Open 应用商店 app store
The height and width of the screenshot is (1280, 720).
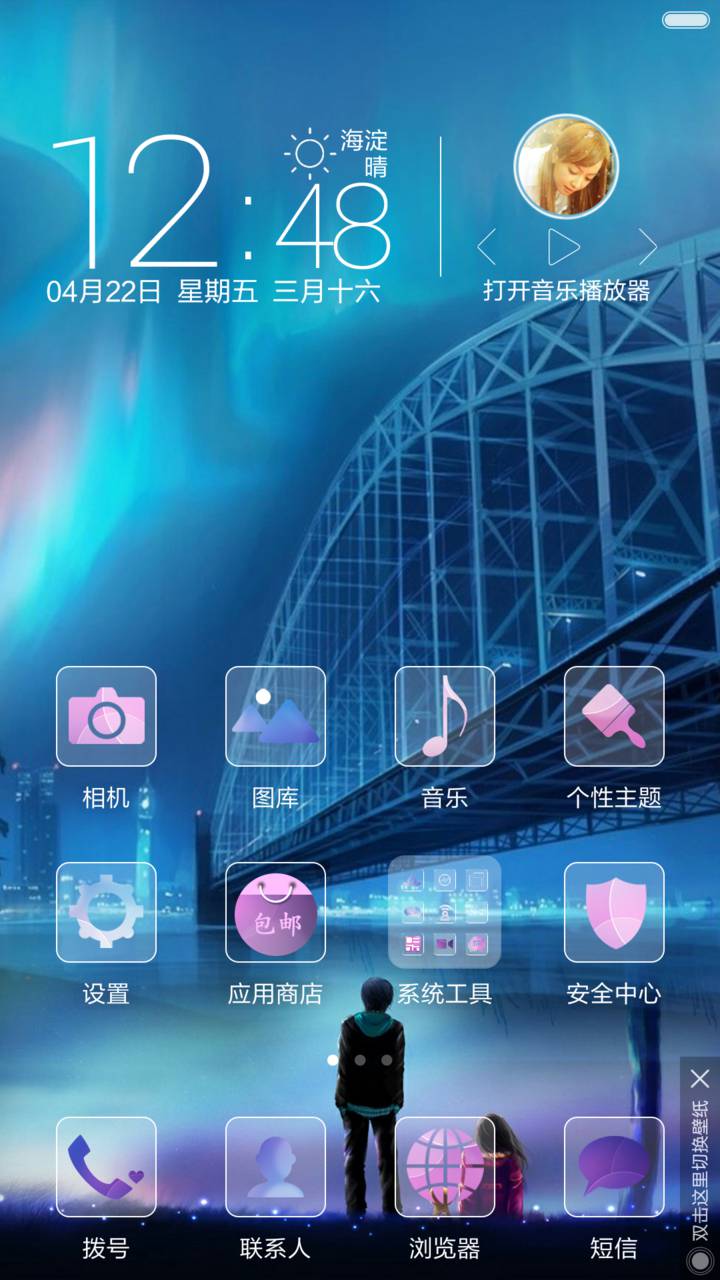click(x=275, y=912)
